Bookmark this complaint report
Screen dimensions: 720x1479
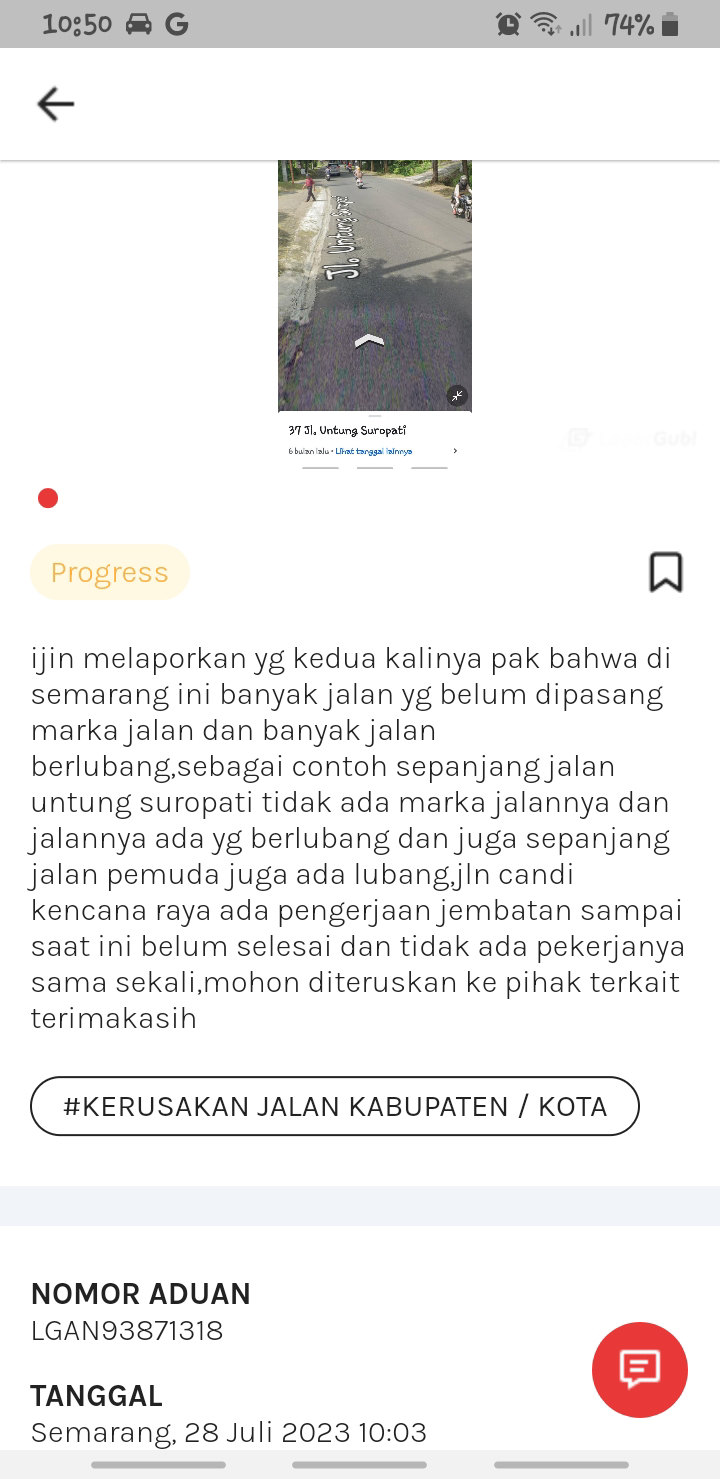coord(665,572)
